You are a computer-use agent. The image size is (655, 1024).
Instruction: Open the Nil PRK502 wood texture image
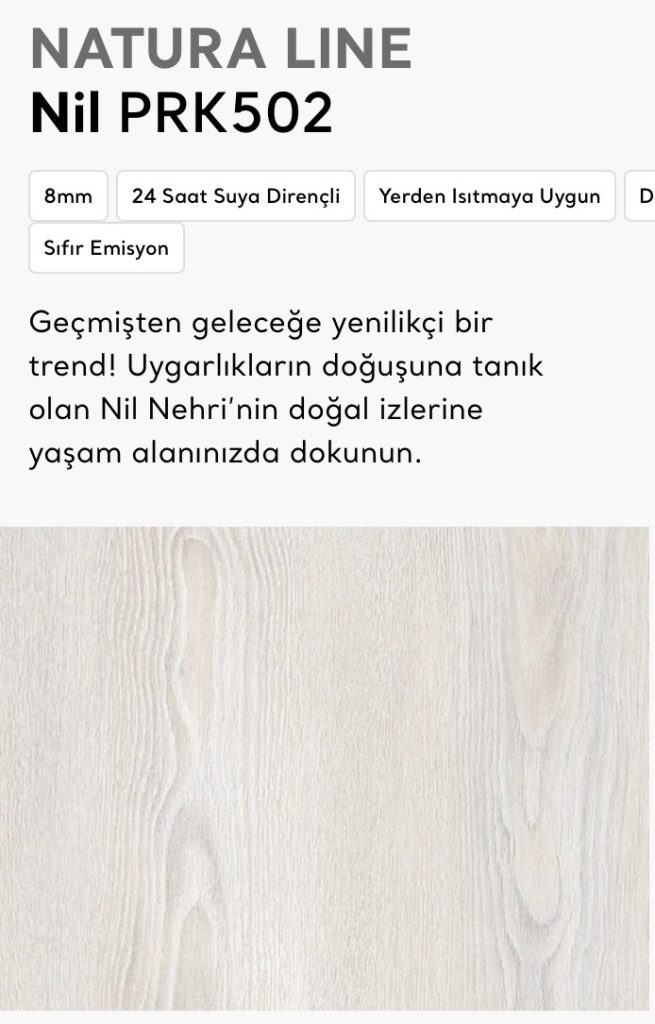tap(325, 769)
